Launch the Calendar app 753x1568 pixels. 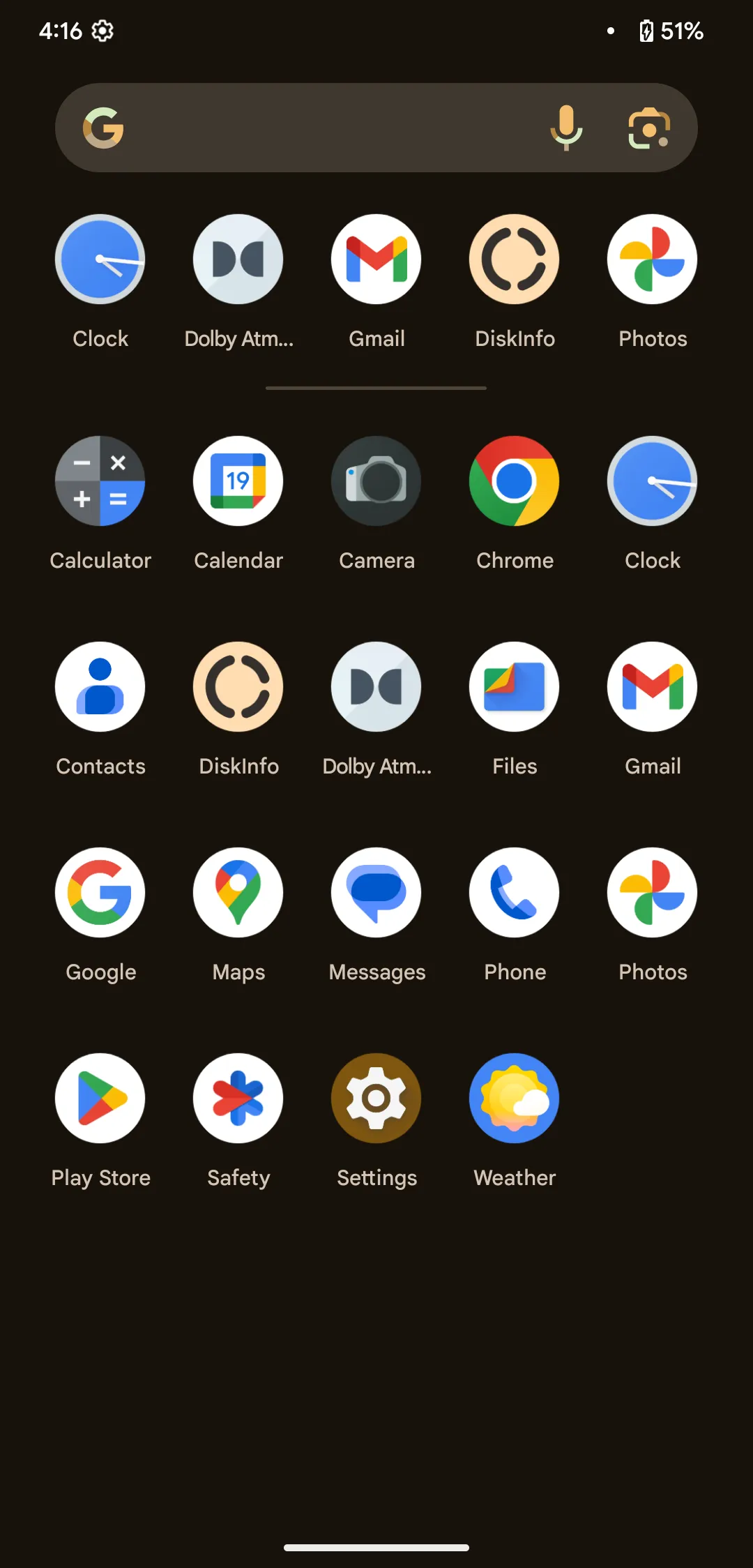pos(238,481)
